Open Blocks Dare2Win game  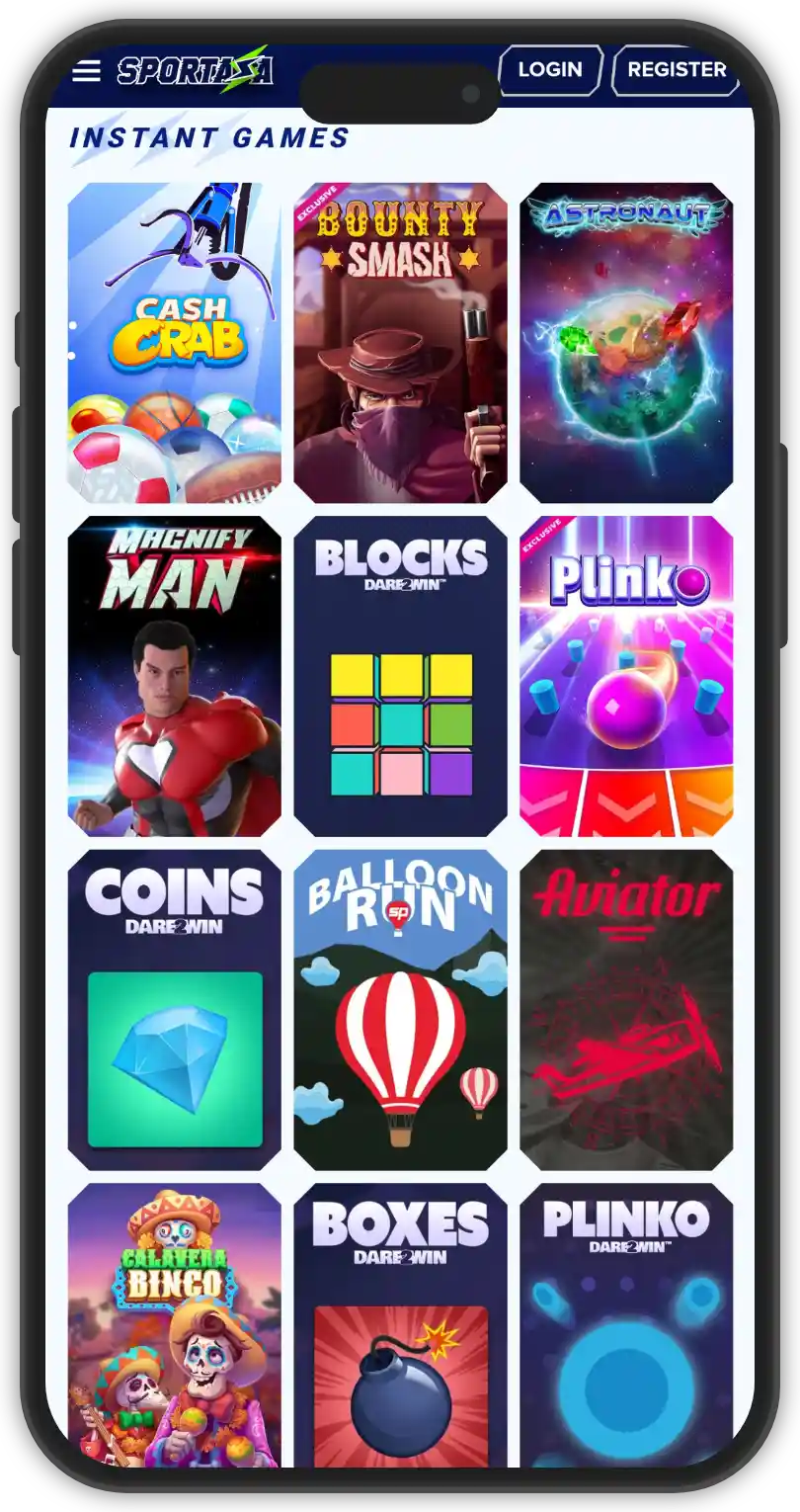[x=400, y=676]
